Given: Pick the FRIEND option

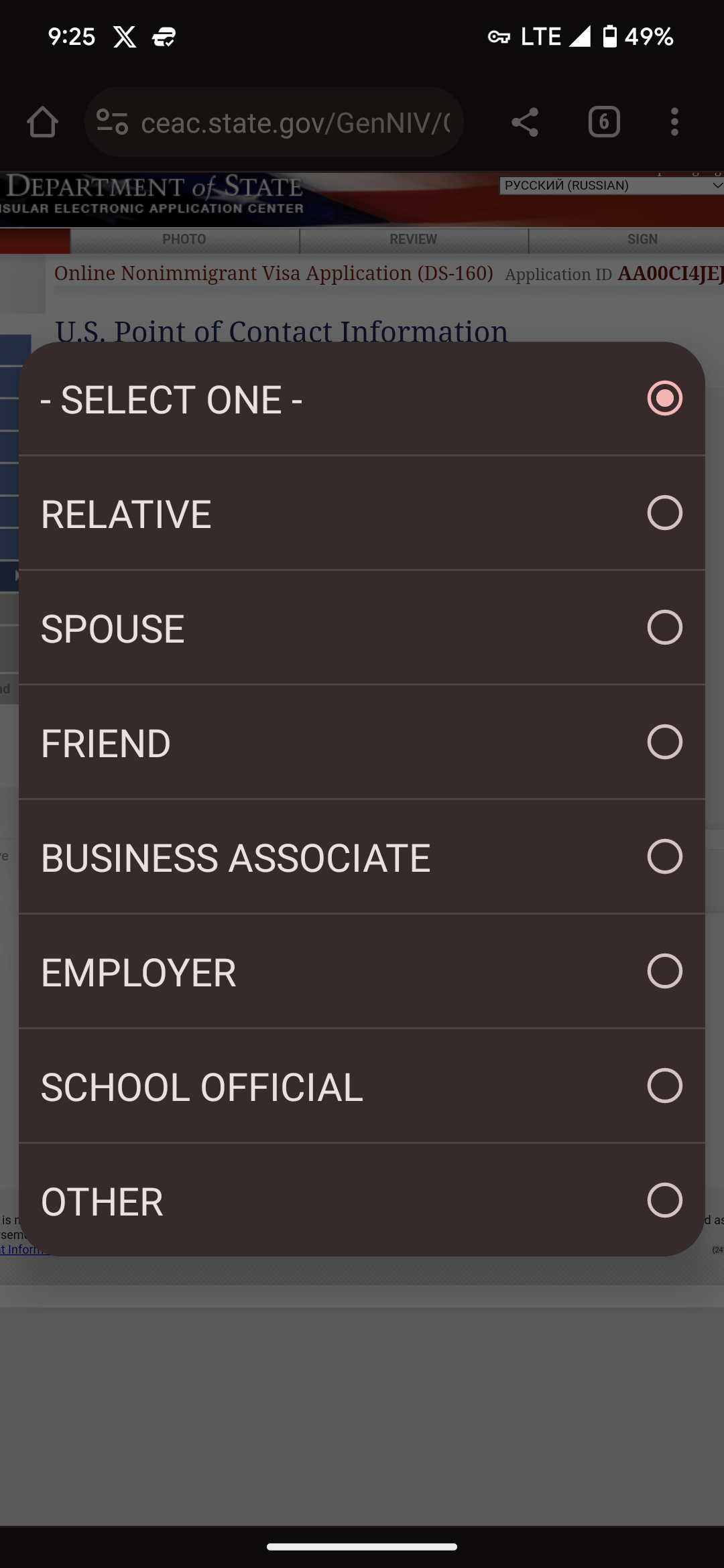Looking at the screenshot, I should 362,742.
